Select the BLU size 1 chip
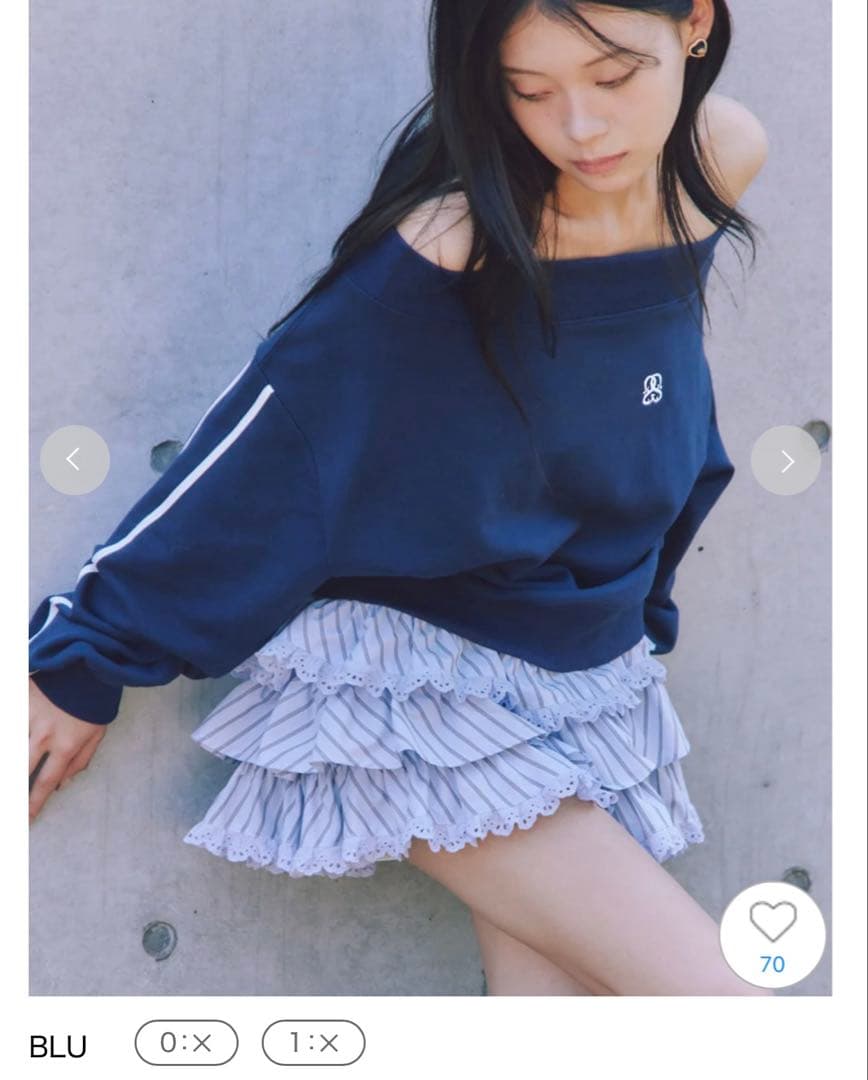This screenshot has width=868, height=1080. pyautogui.click(x=313, y=1043)
